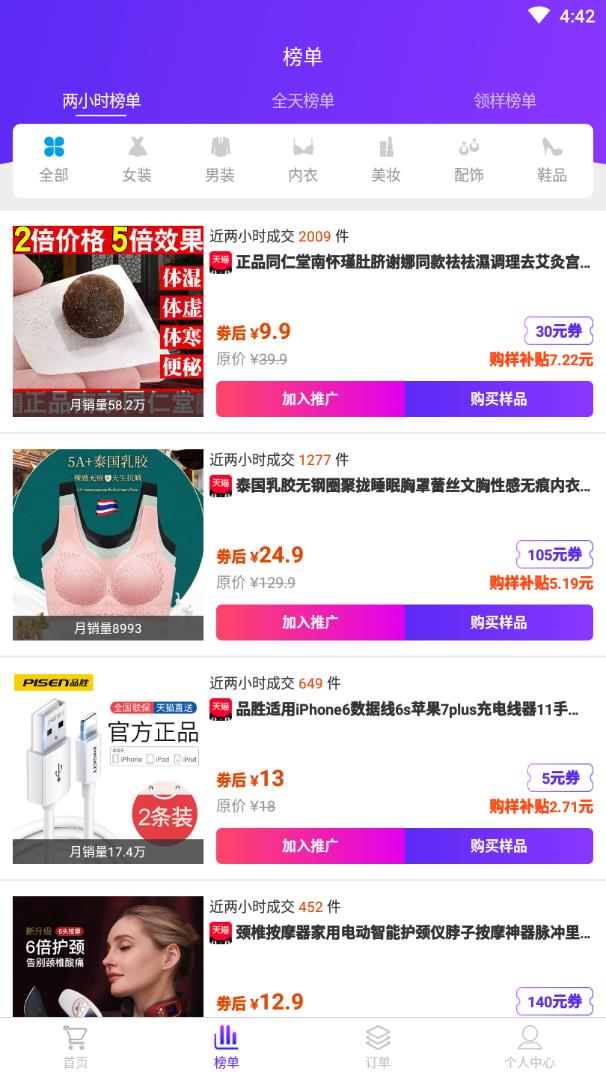Filter by 男装 category
Viewport: 606px width, 1080px height.
tap(220, 160)
